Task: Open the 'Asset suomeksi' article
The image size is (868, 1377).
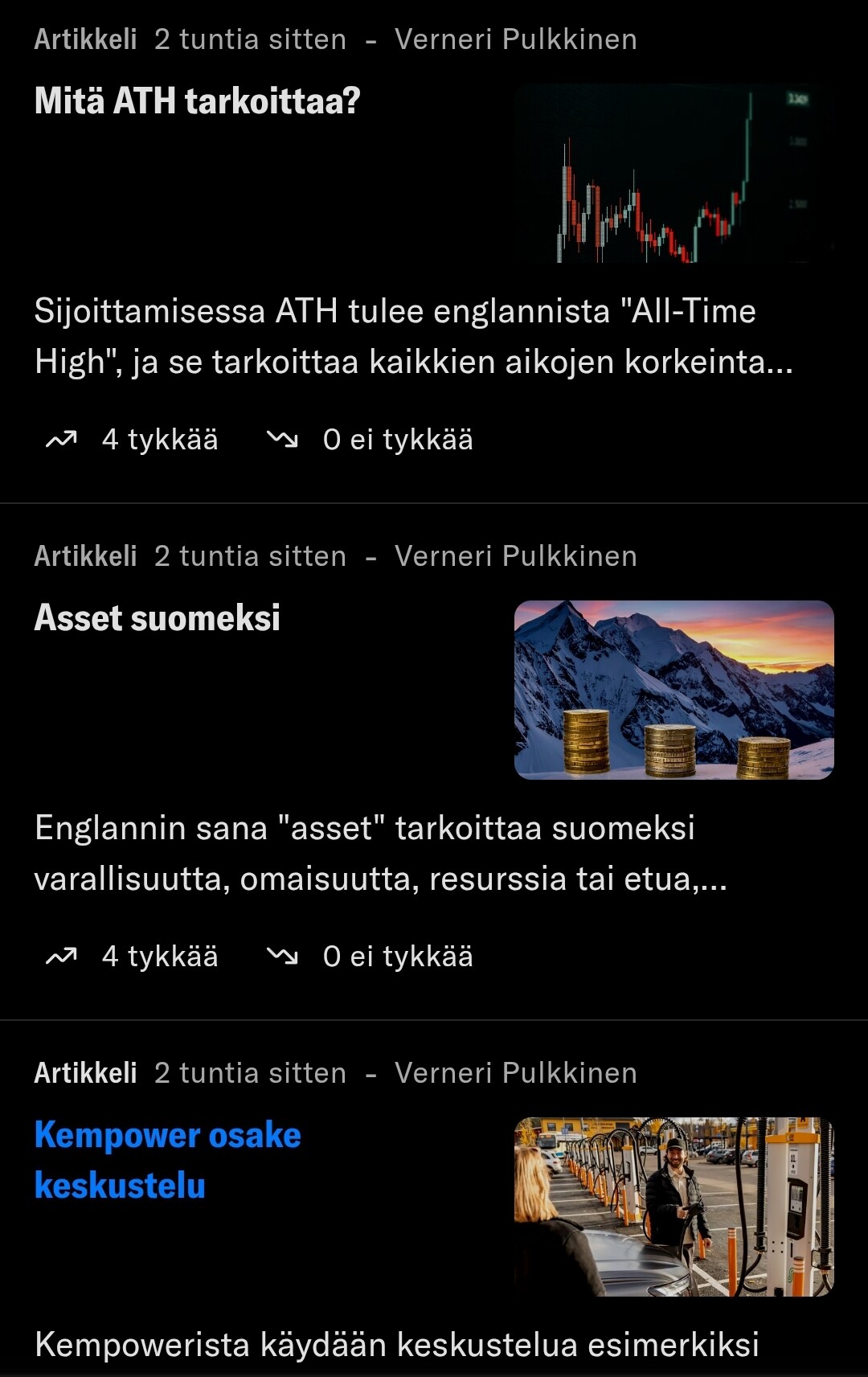Action: 158,618
